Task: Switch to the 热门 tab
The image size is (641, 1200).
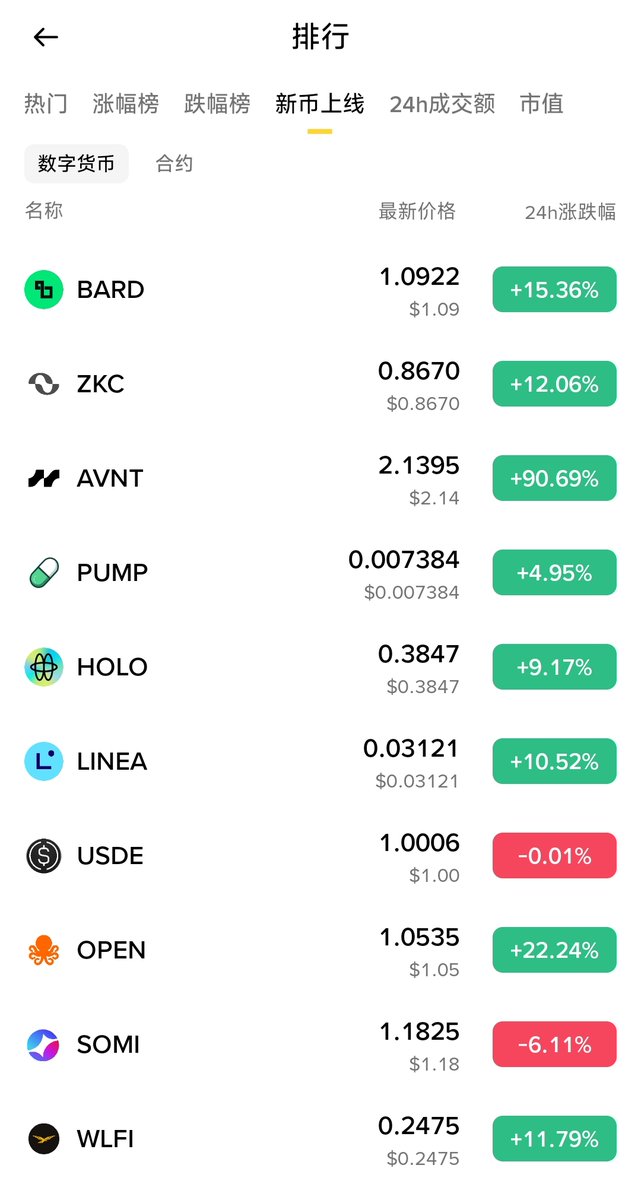Action: [46, 104]
